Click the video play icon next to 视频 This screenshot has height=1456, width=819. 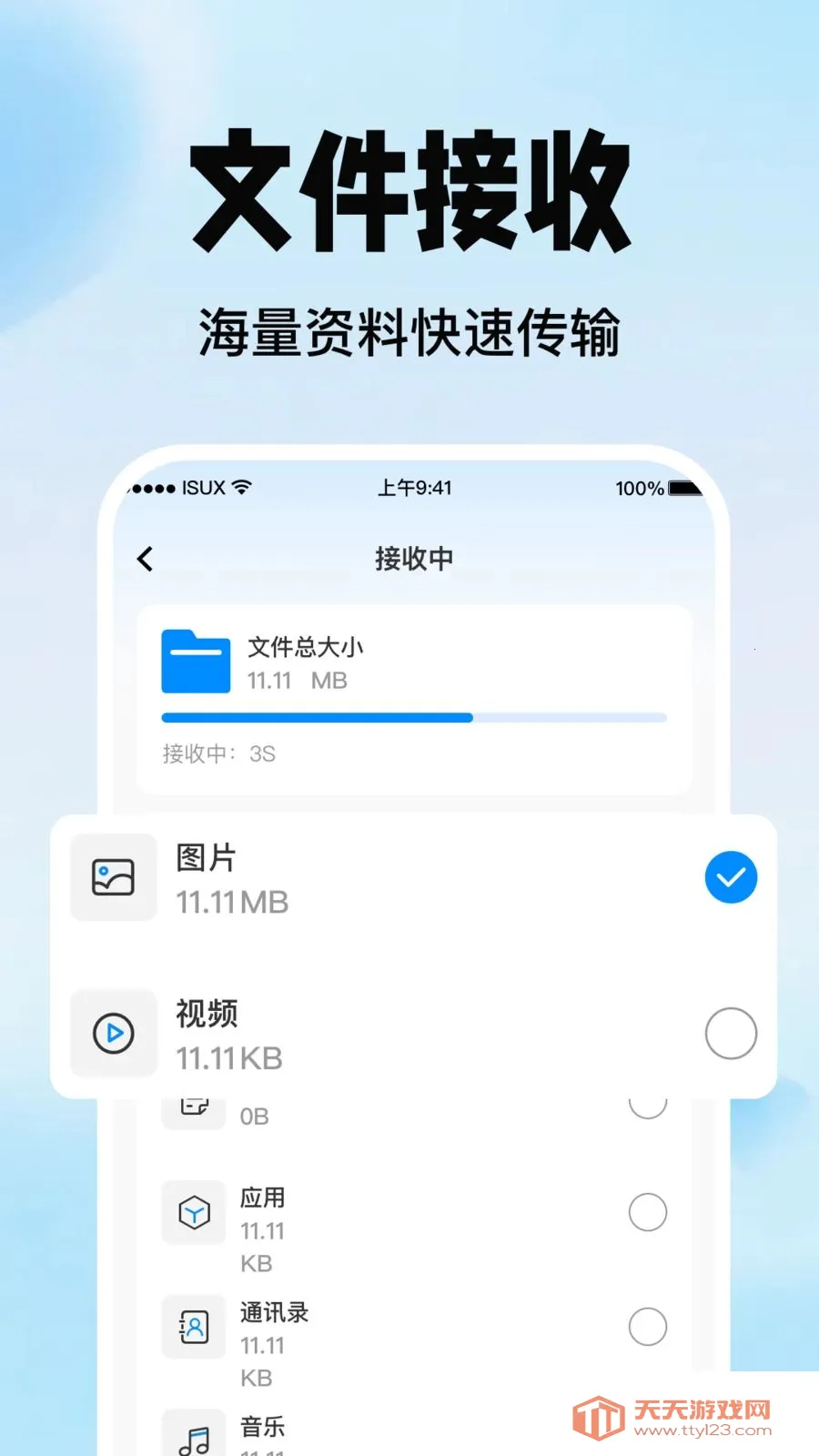[x=112, y=1033]
